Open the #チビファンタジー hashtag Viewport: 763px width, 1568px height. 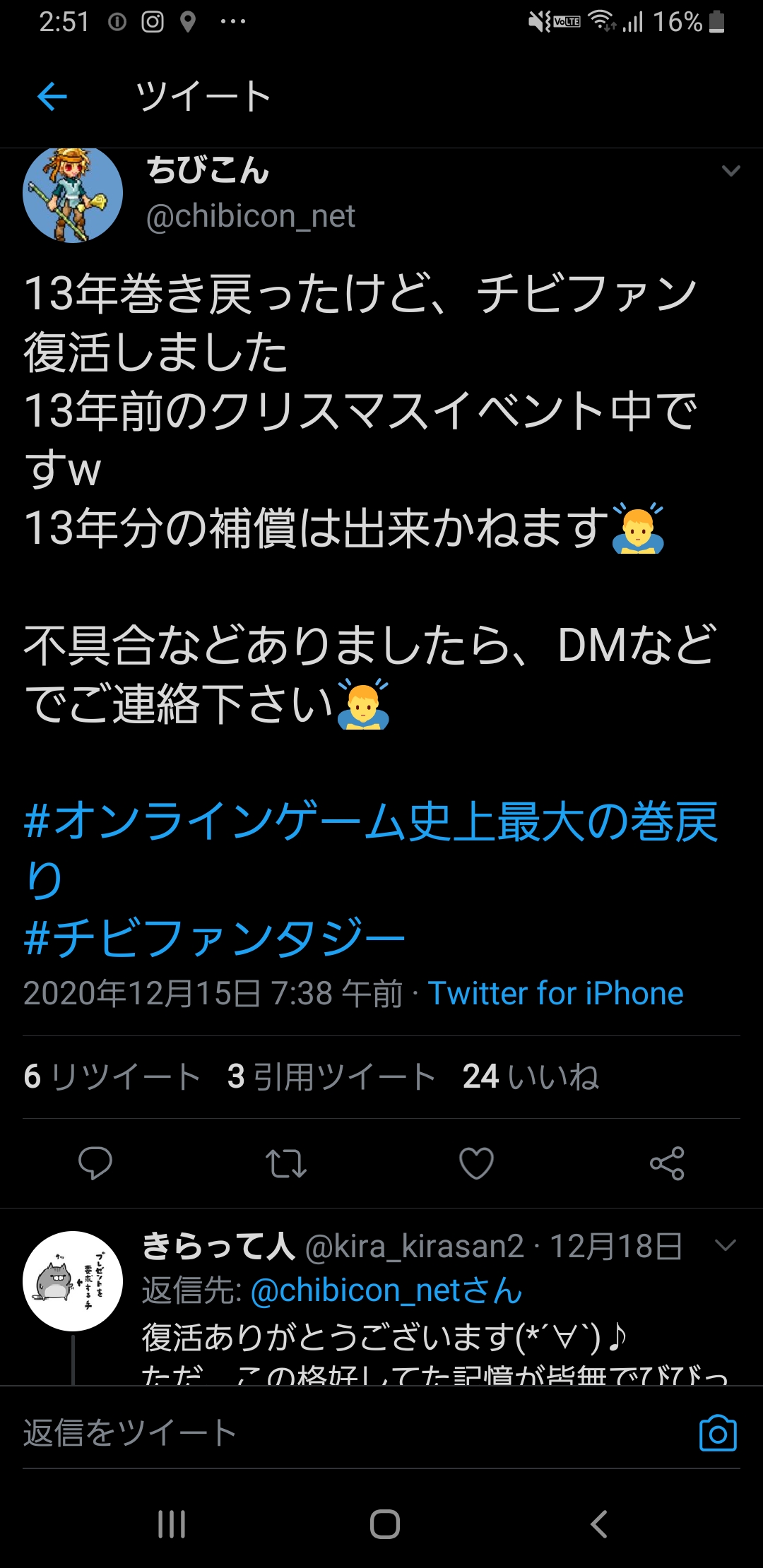(214, 939)
